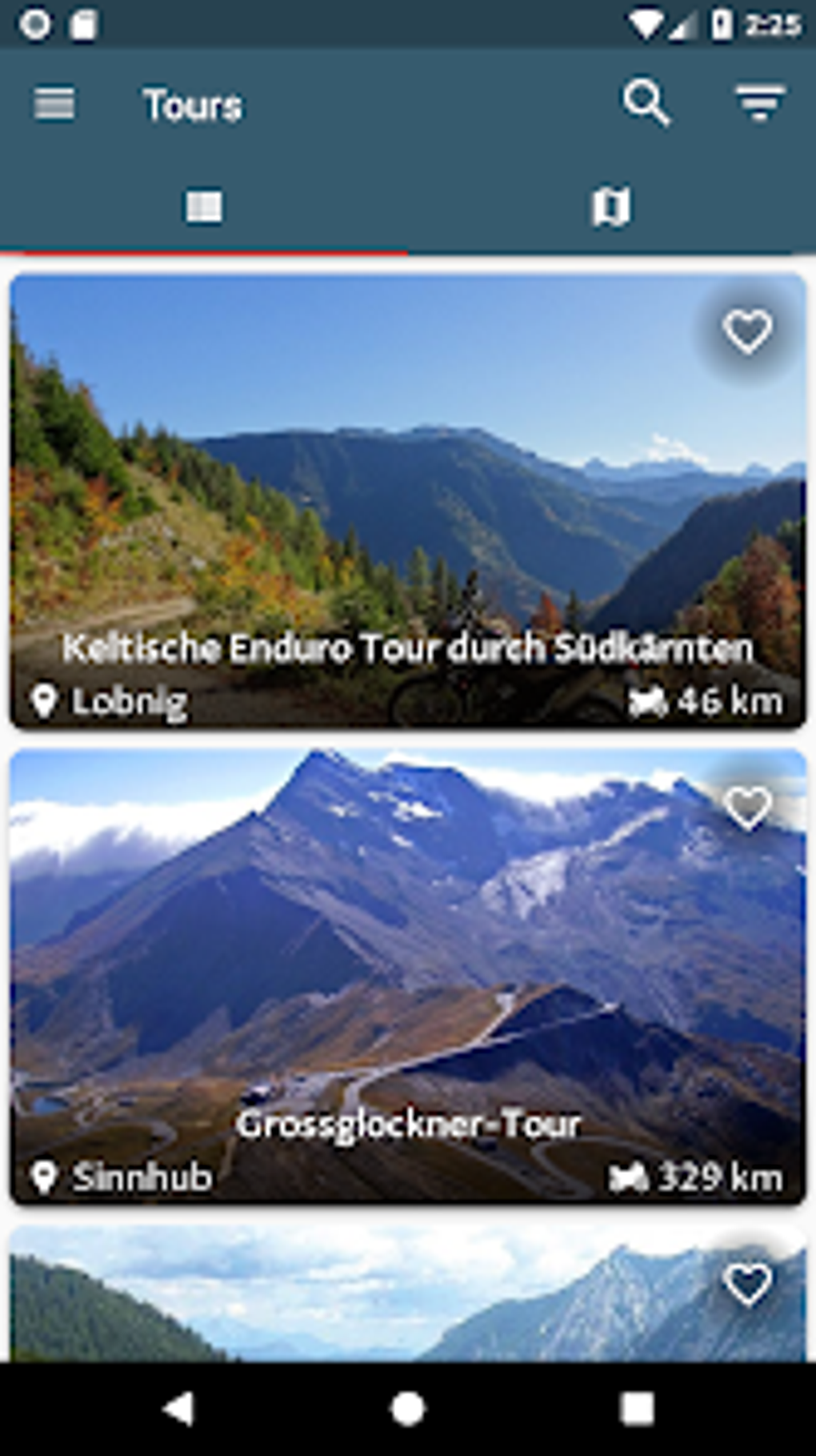Open the hamburger navigation drawer
The height and width of the screenshot is (1456, 816).
[54, 104]
